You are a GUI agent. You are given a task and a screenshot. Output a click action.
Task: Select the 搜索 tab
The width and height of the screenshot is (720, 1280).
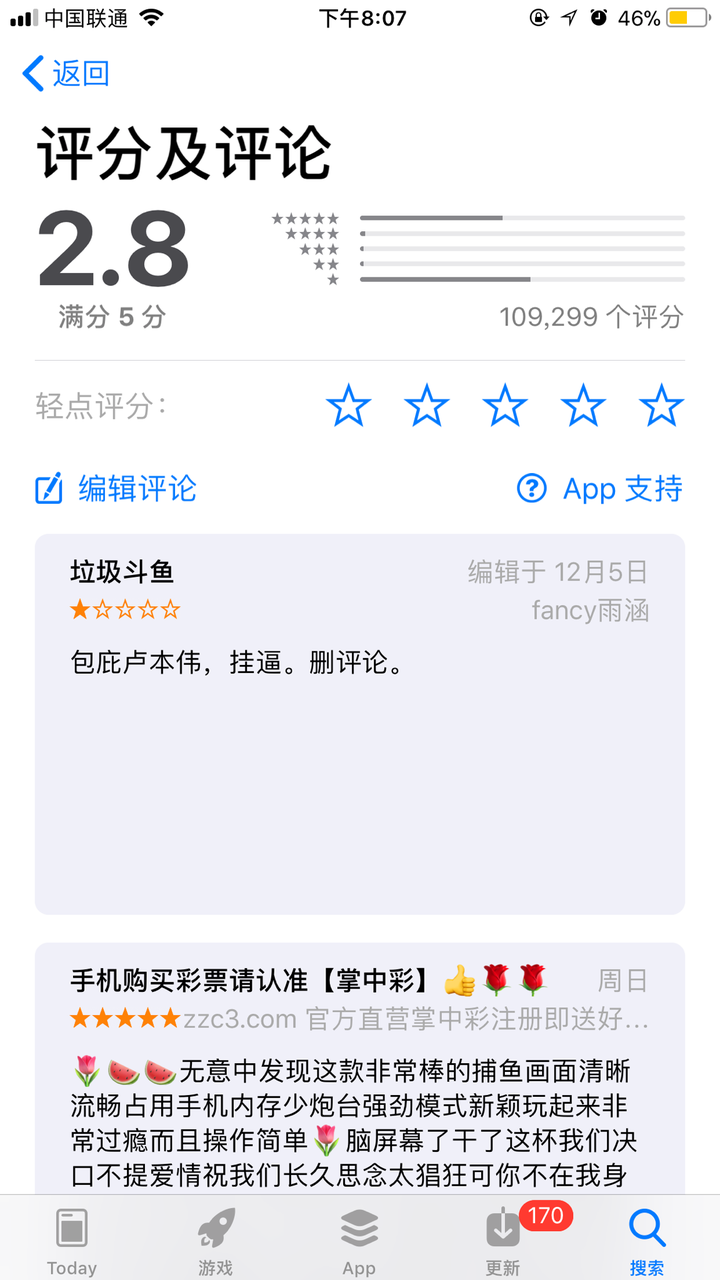647,1240
